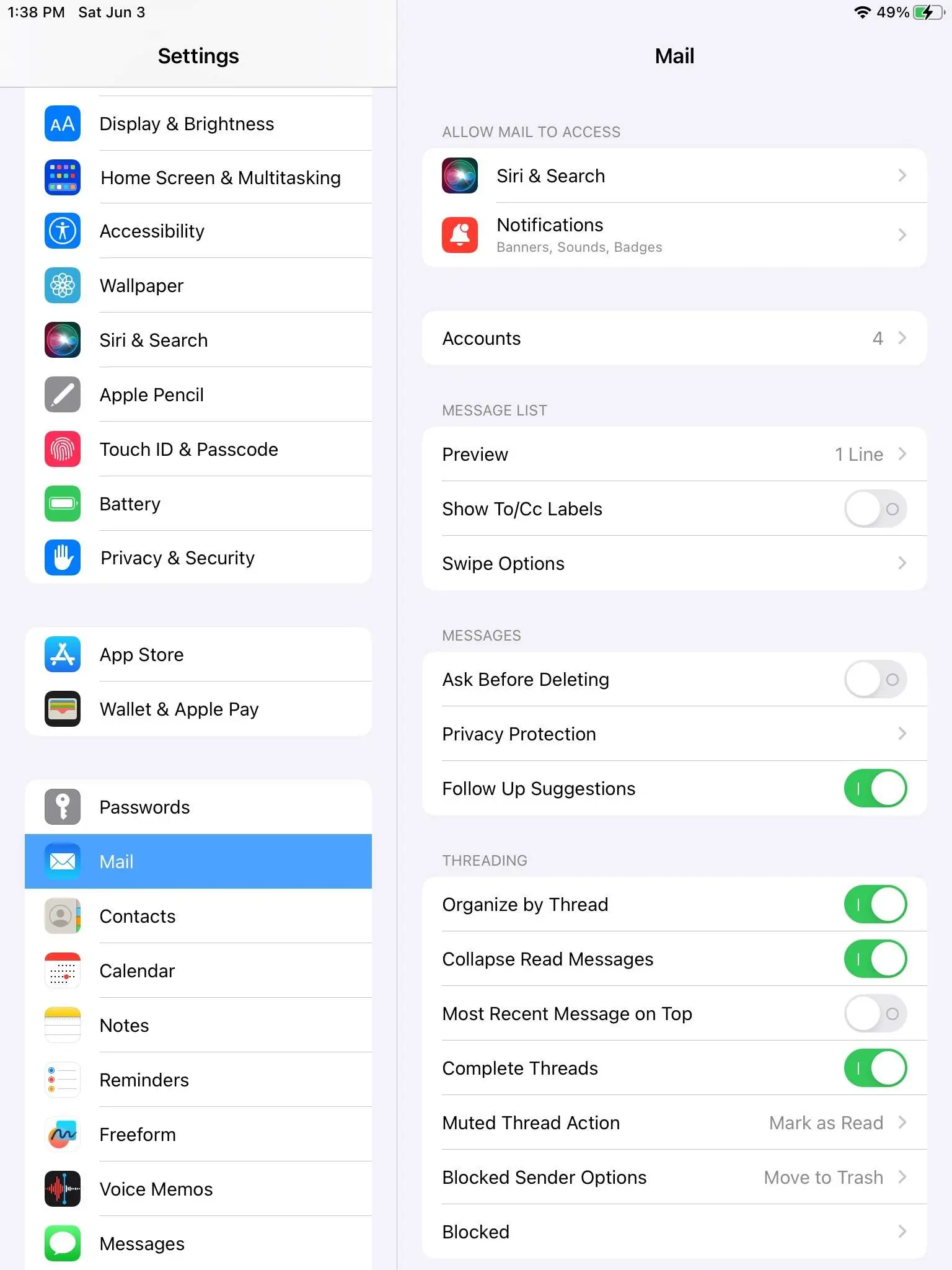The width and height of the screenshot is (952, 1270).
Task: Select Privacy & Security in the sidebar
Action: pos(198,558)
